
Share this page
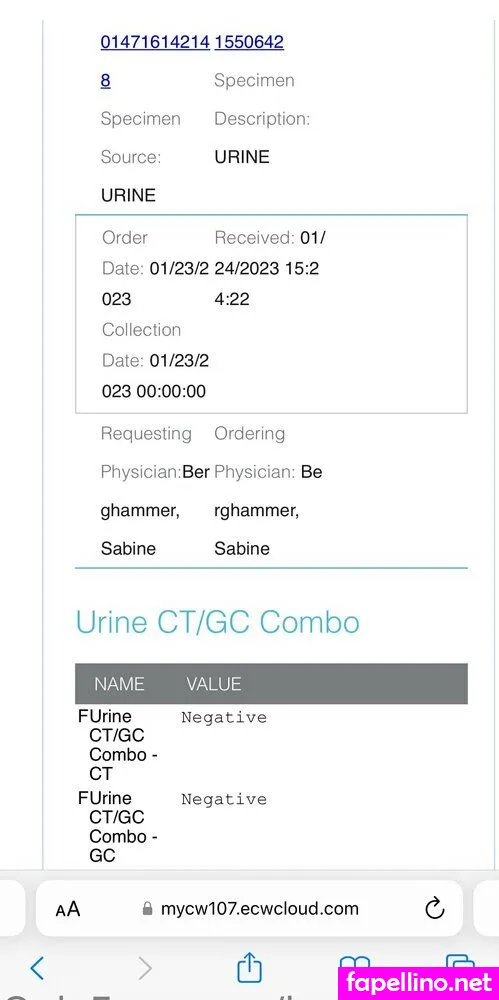[249, 967]
